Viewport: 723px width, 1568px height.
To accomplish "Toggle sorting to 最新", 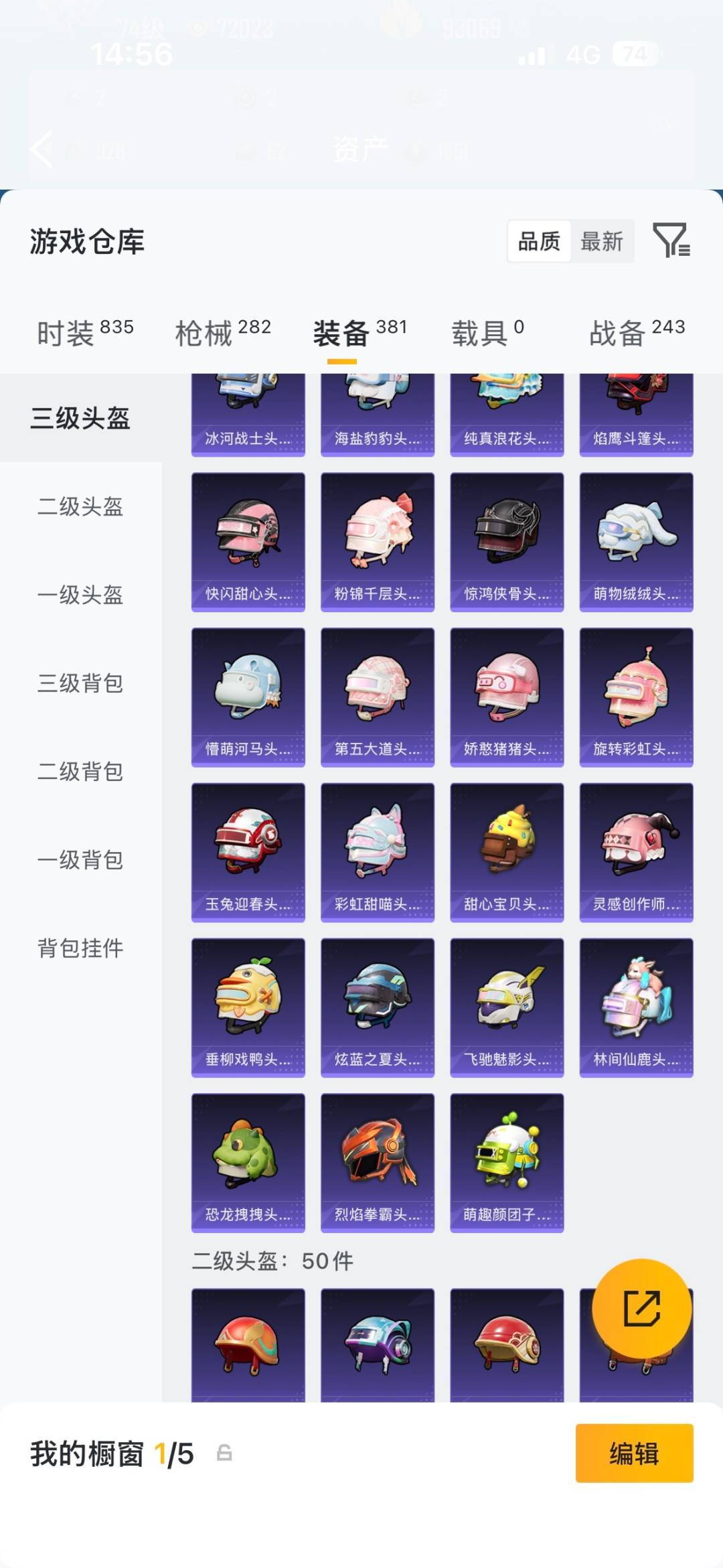I will [x=602, y=241].
